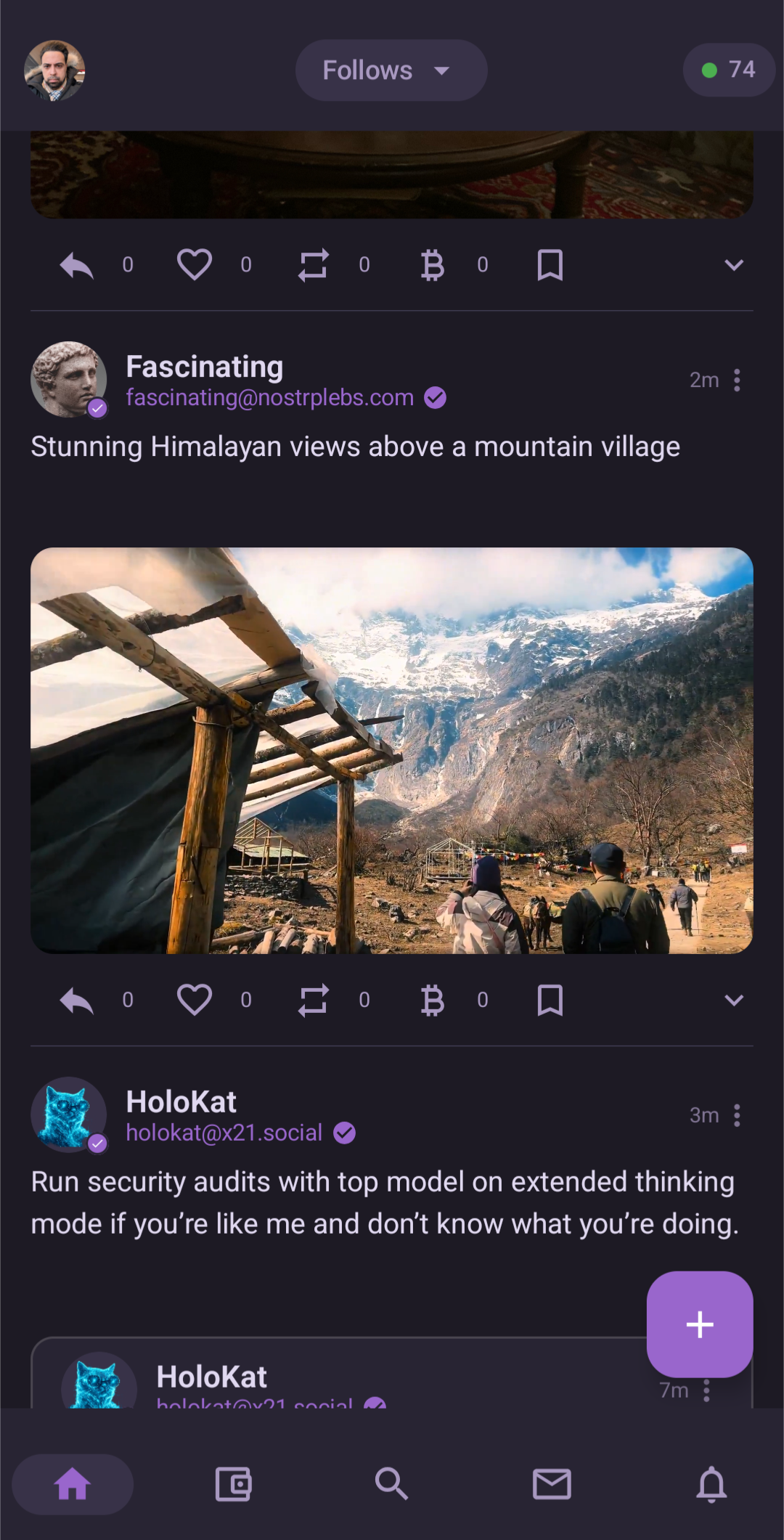Image resolution: width=784 pixels, height=1540 pixels.
Task: Open Fascinating's profile picture
Action: click(69, 380)
